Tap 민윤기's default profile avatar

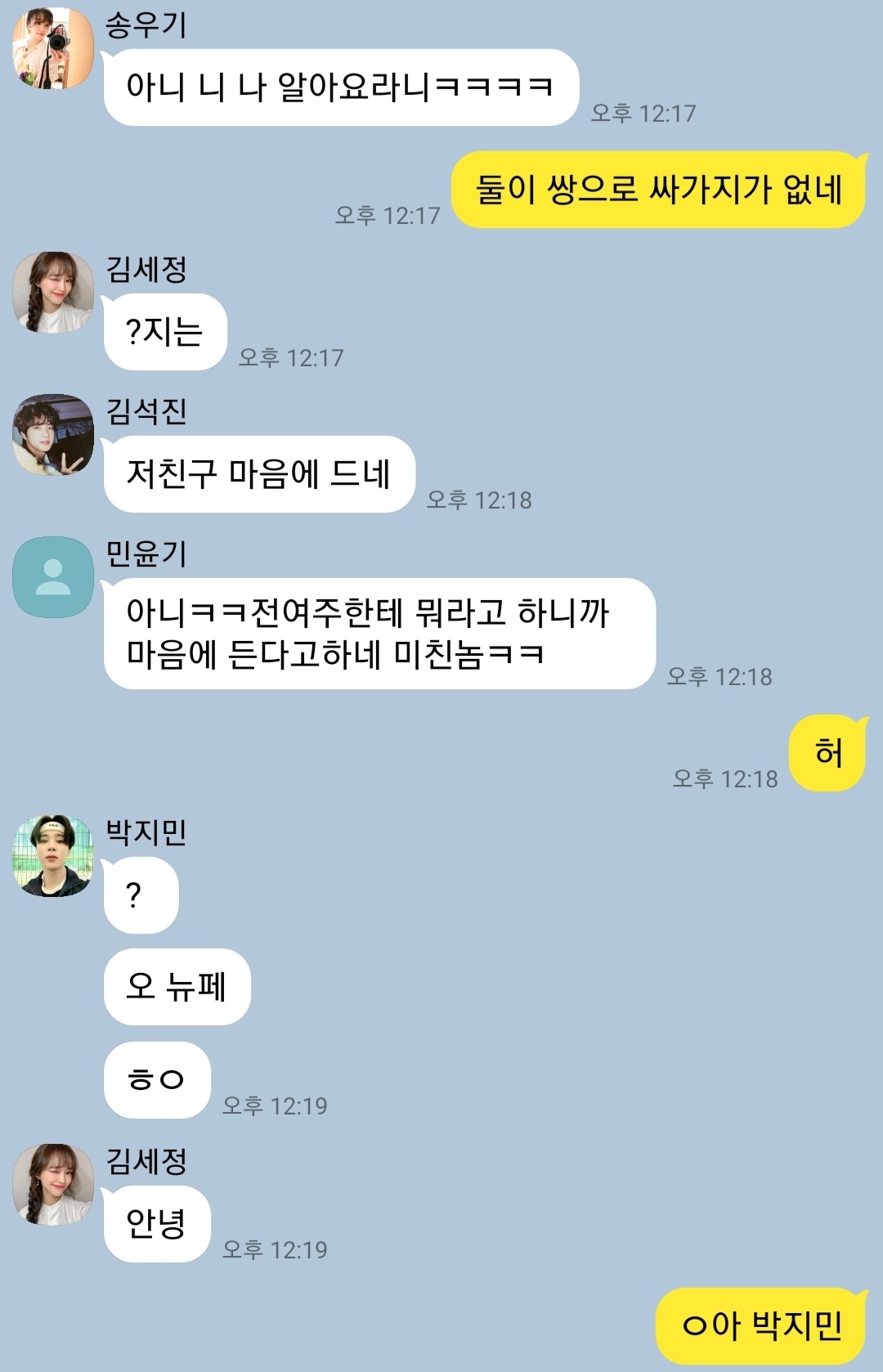(52, 576)
